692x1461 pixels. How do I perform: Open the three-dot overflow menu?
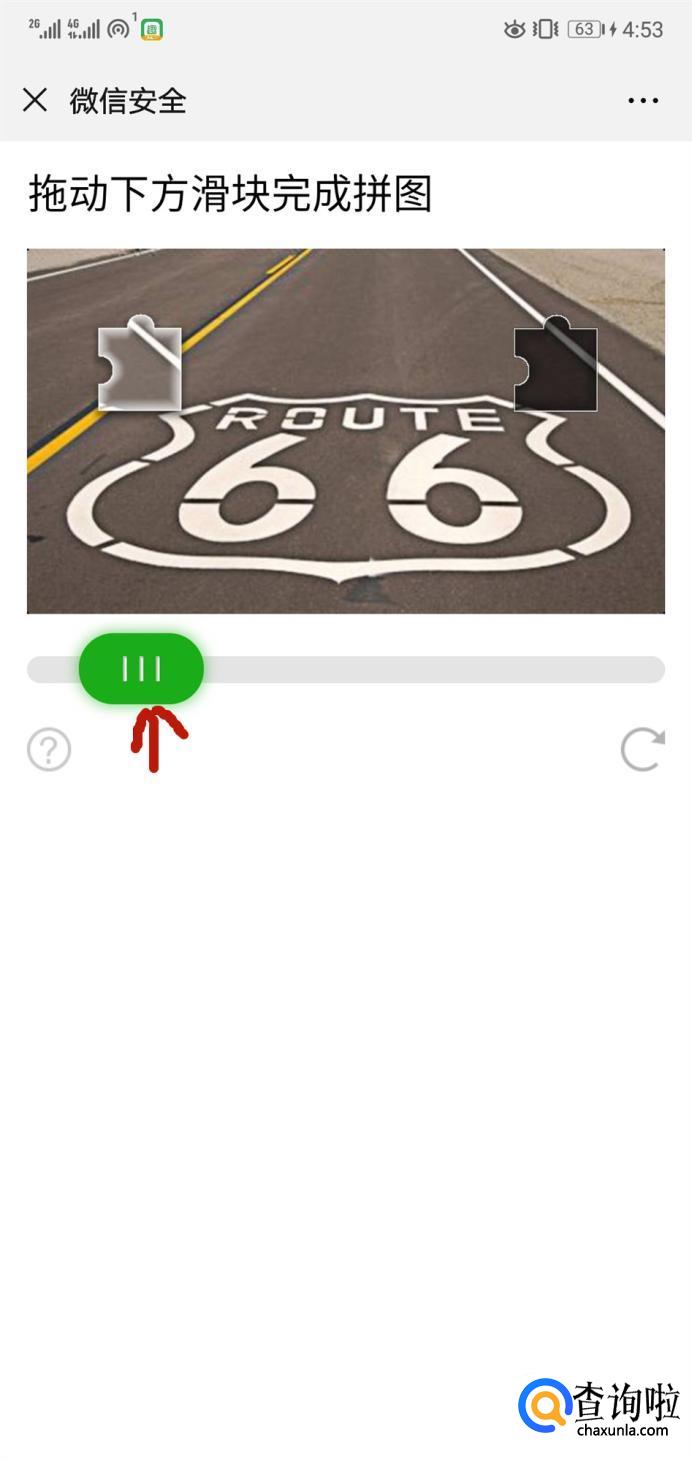click(643, 100)
